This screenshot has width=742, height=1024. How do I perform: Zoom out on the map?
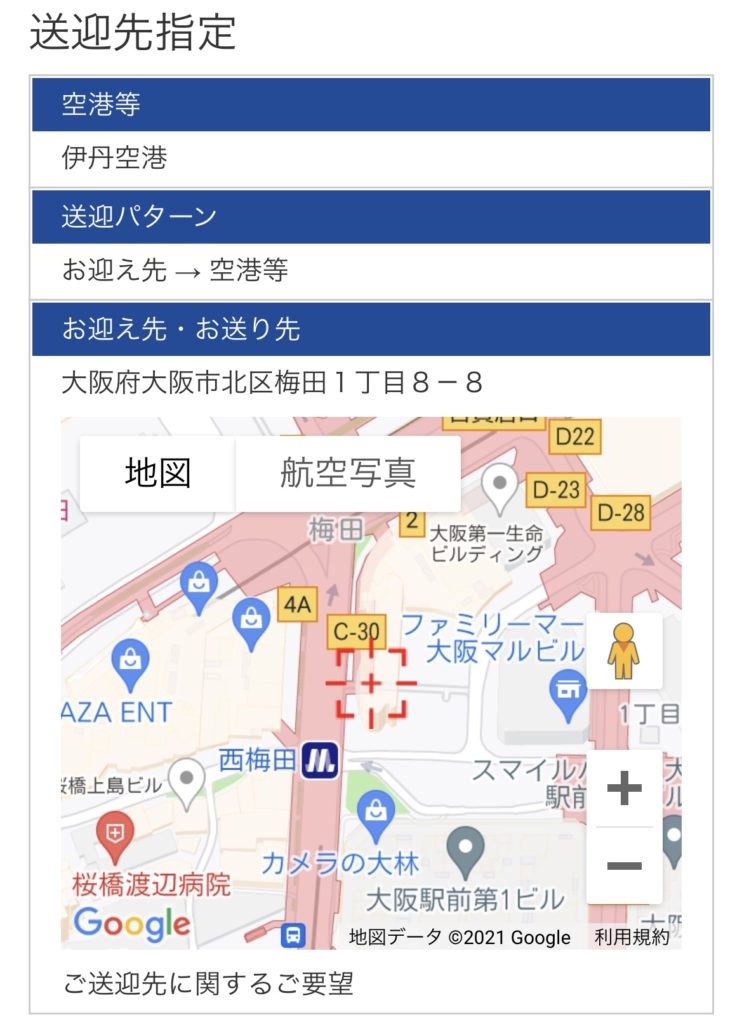click(x=624, y=865)
